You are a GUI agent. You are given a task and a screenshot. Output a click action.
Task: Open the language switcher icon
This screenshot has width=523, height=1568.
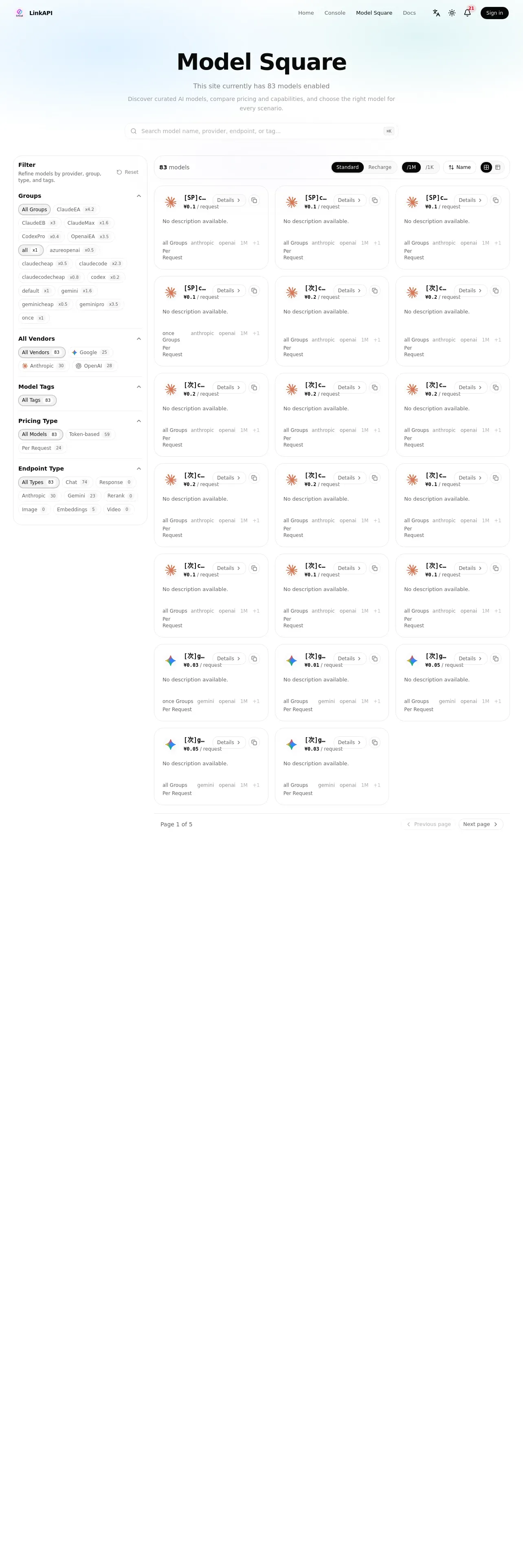(x=436, y=13)
